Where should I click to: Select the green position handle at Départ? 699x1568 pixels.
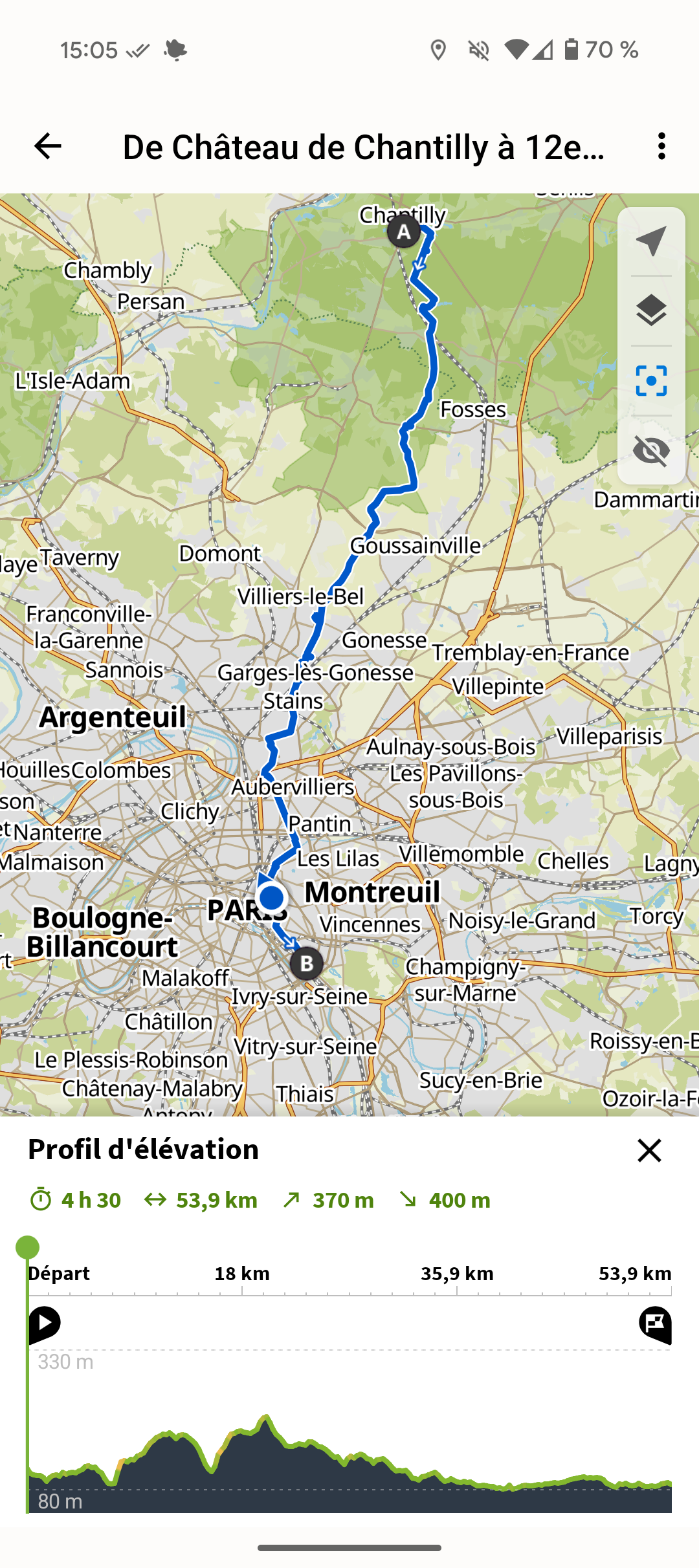click(28, 1247)
